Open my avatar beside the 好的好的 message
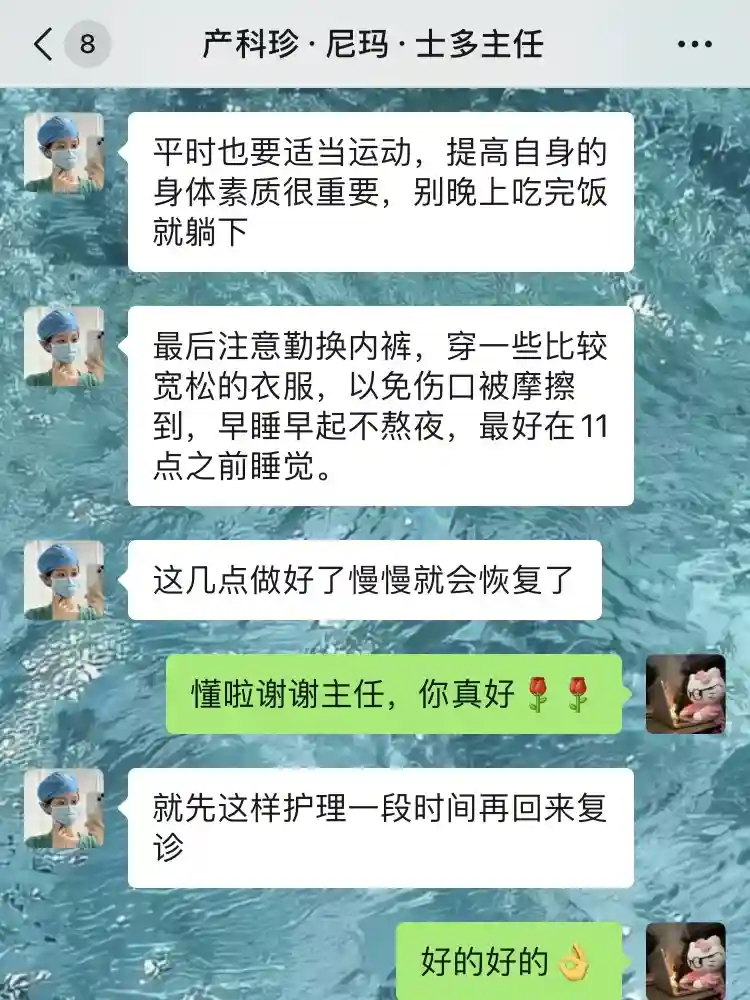 pos(686,960)
